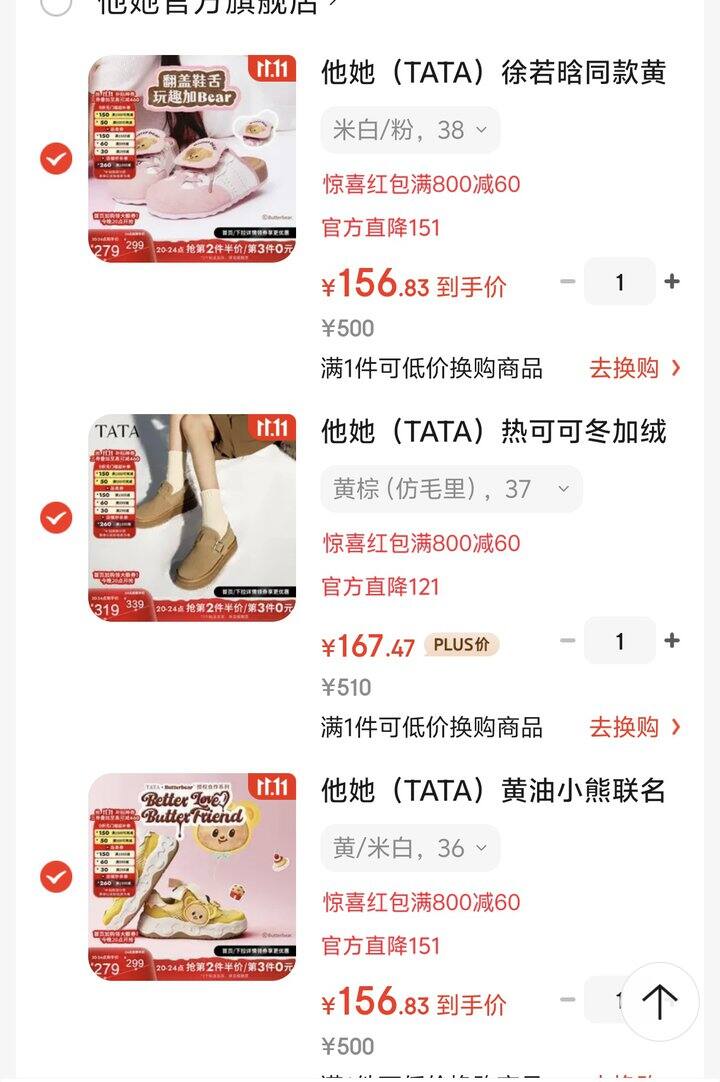Change the 米白/粉, 38 size option
This screenshot has height=1082, width=720.
pyautogui.click(x=410, y=130)
